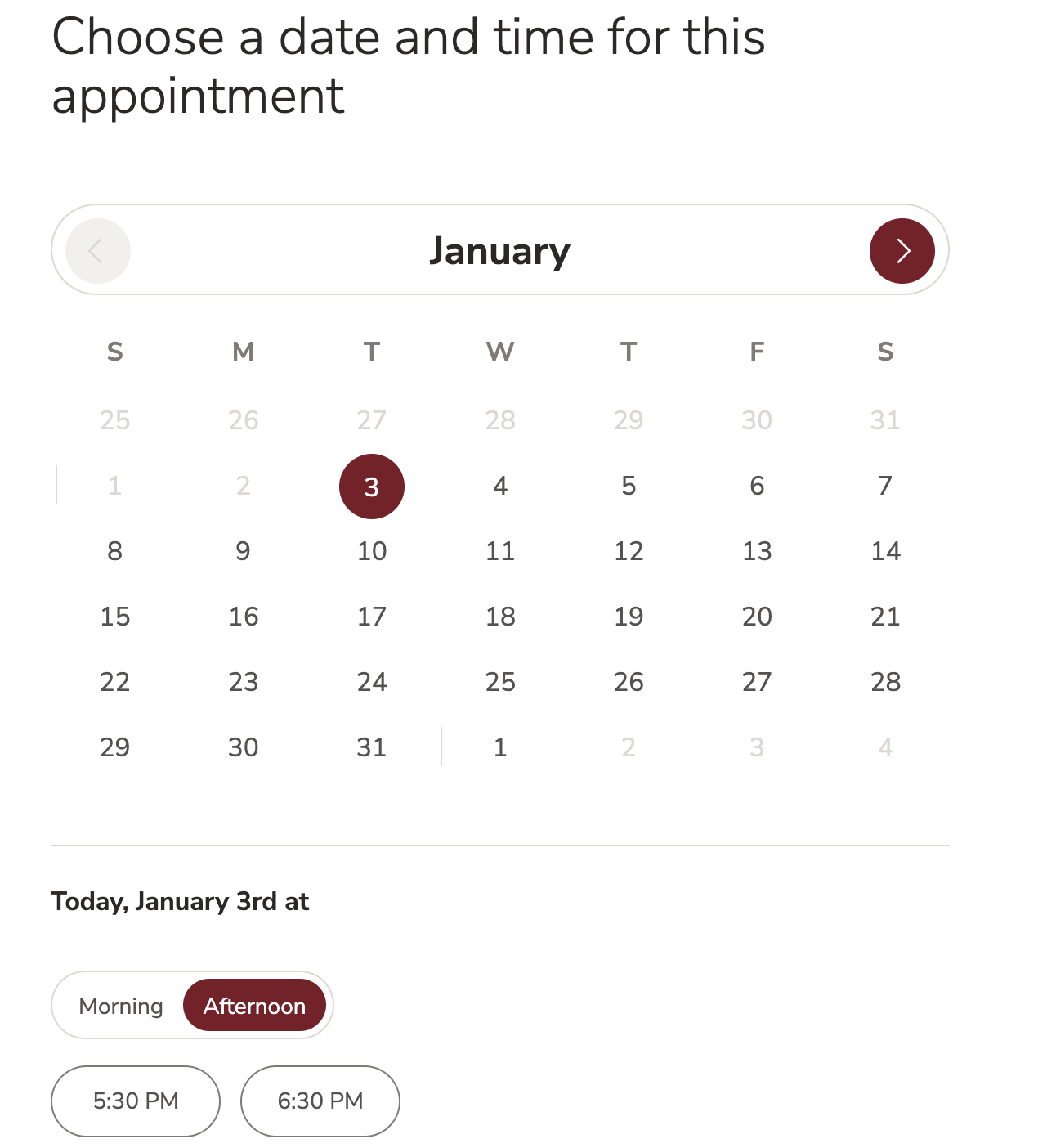The height and width of the screenshot is (1148, 1056).
Task: Choose February 1 at the calendar's end
Action: coord(500,747)
